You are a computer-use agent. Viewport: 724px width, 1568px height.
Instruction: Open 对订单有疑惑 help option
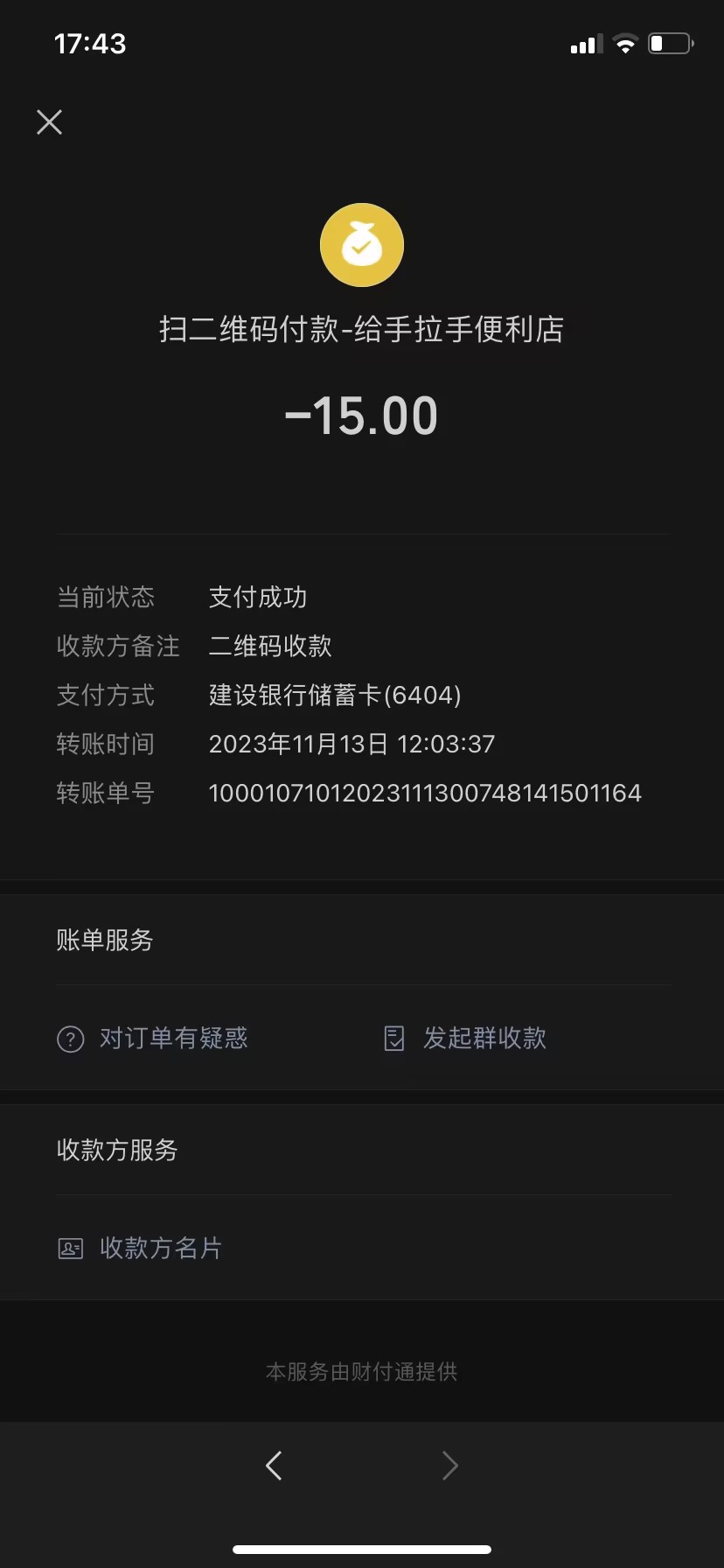pos(153,1039)
